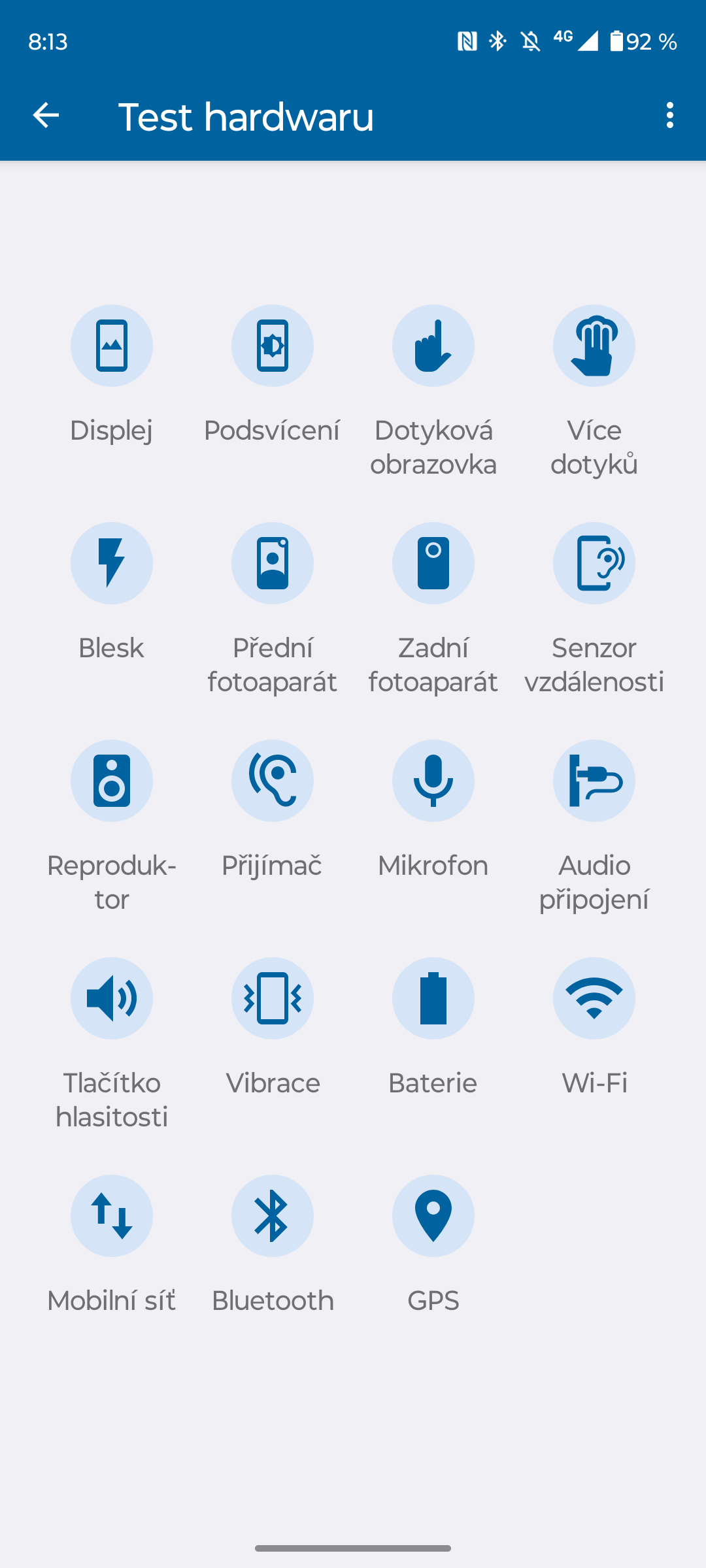Check the Baterie test
The width and height of the screenshot is (706, 1568).
coord(433,998)
